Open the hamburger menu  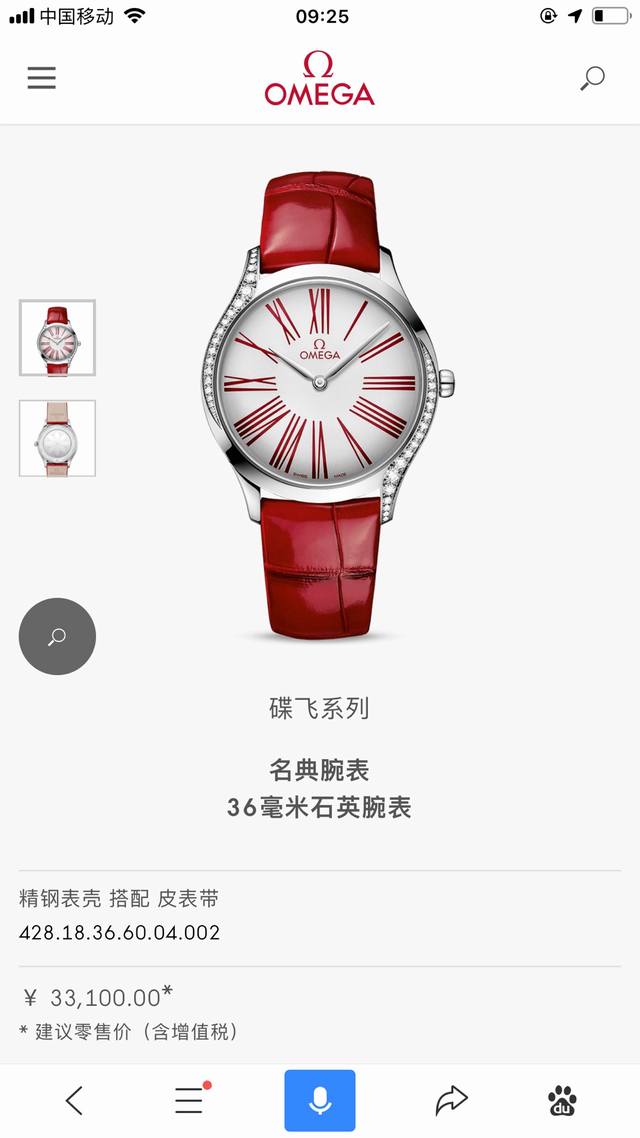(x=41, y=78)
